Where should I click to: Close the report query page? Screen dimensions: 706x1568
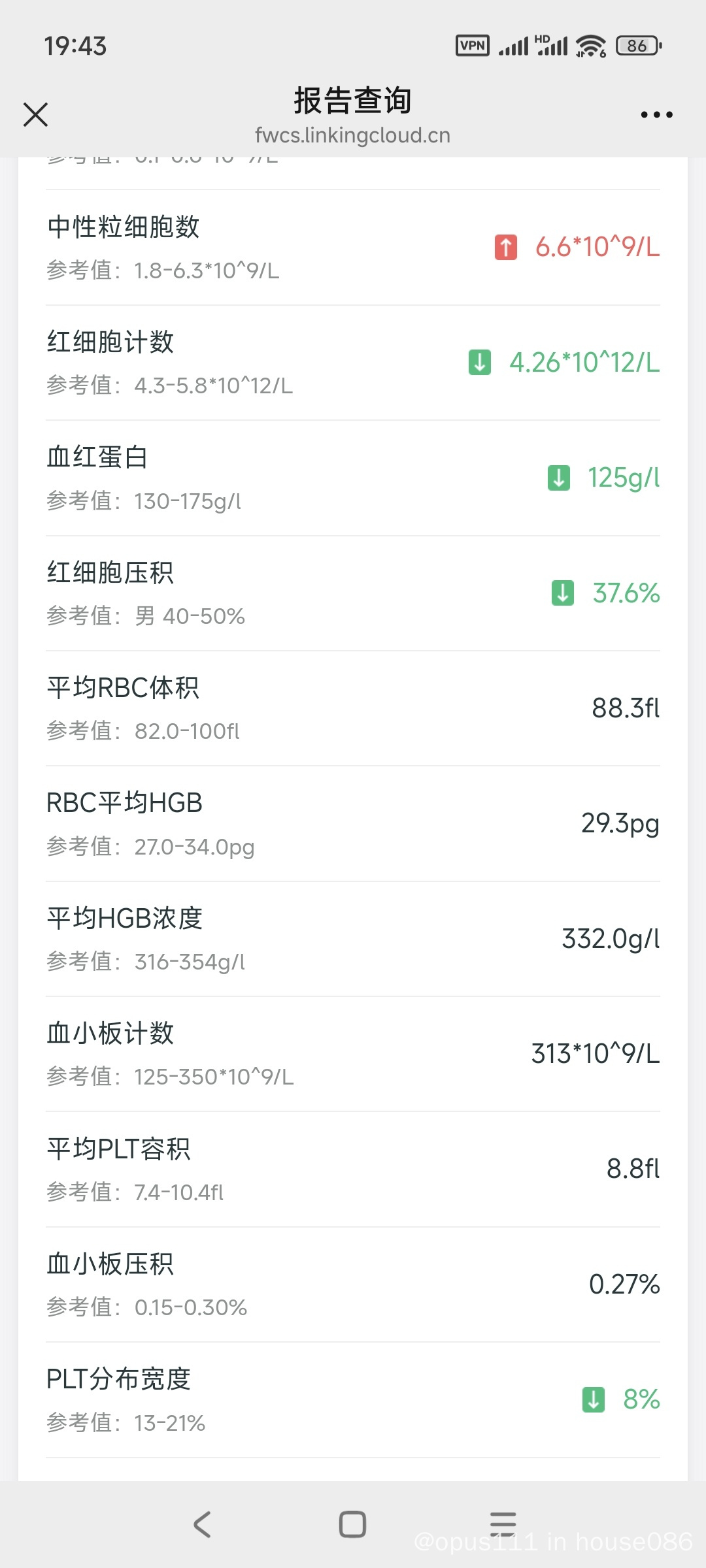(35, 114)
